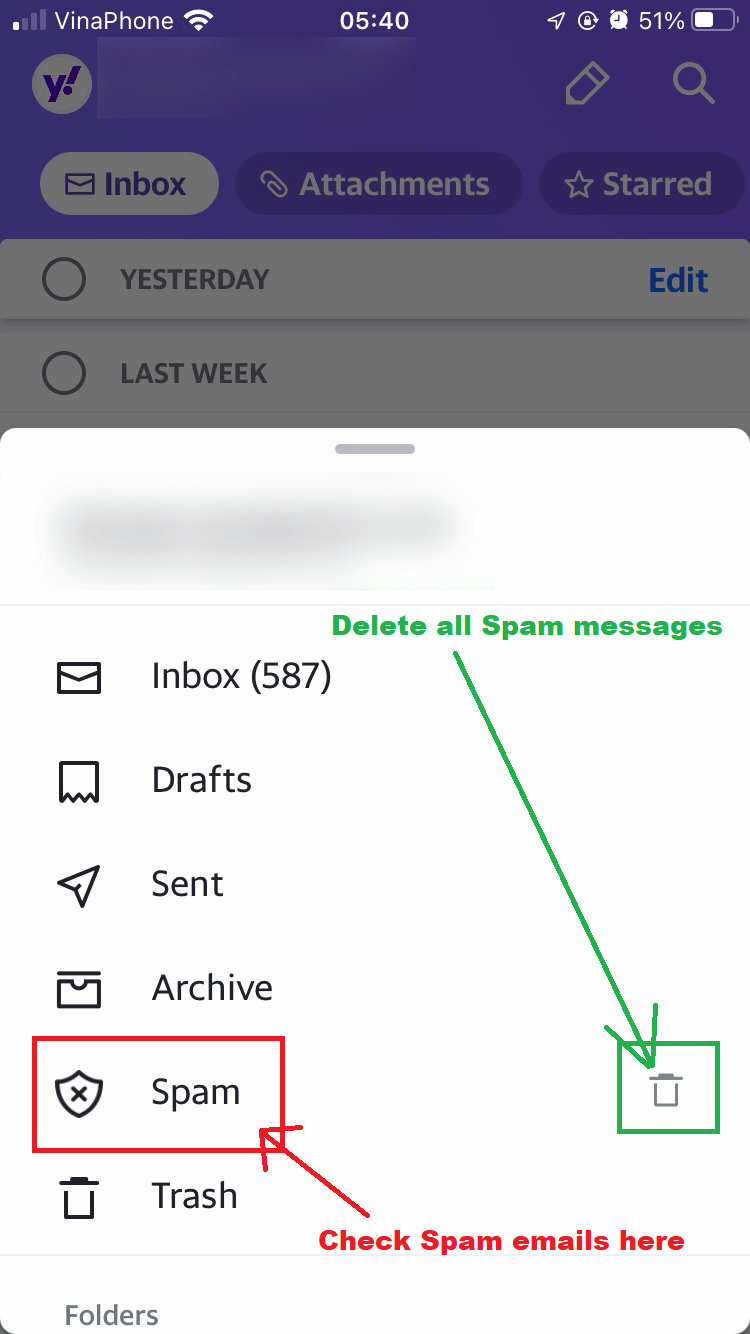Tap the Yahoo account avatar
The height and width of the screenshot is (1334, 750).
62,85
